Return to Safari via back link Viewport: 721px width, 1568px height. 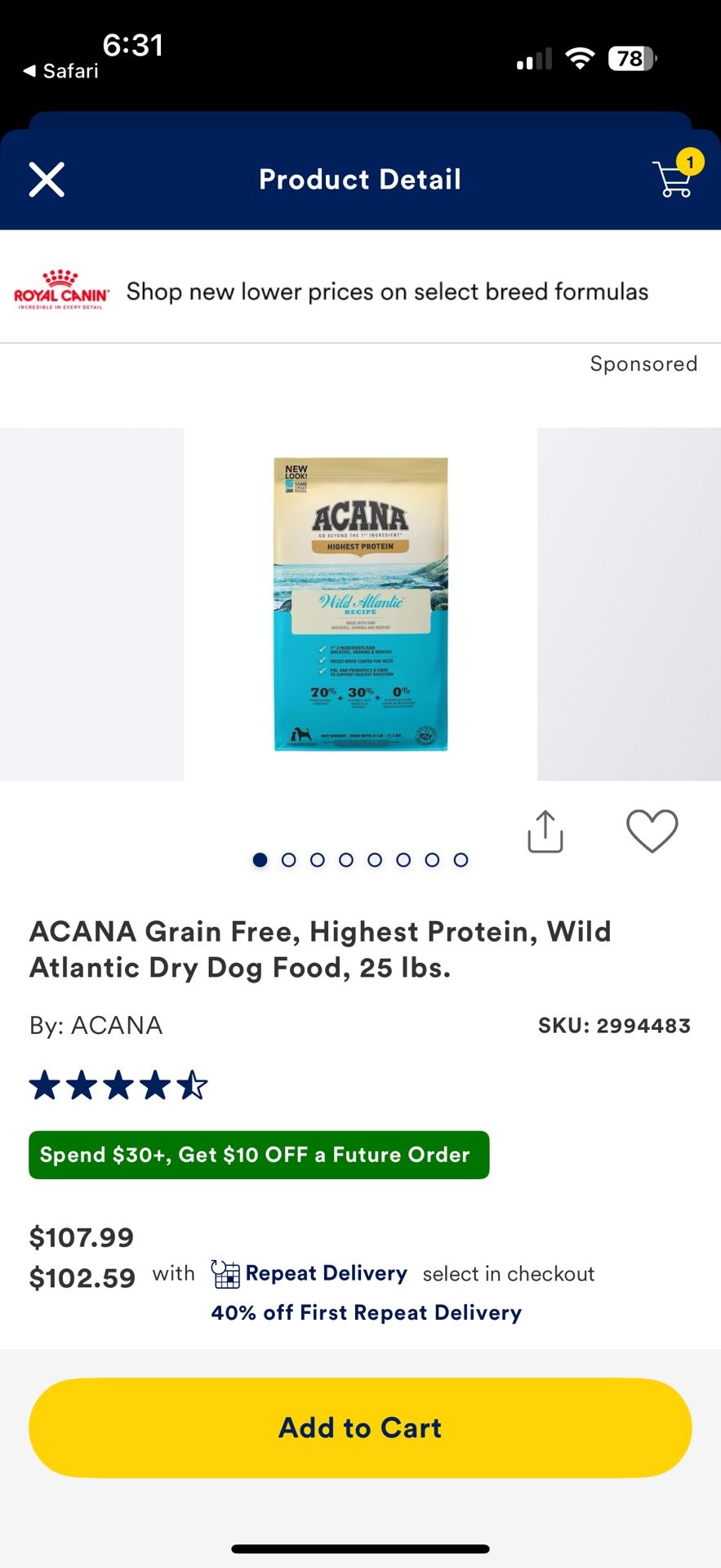tap(61, 71)
